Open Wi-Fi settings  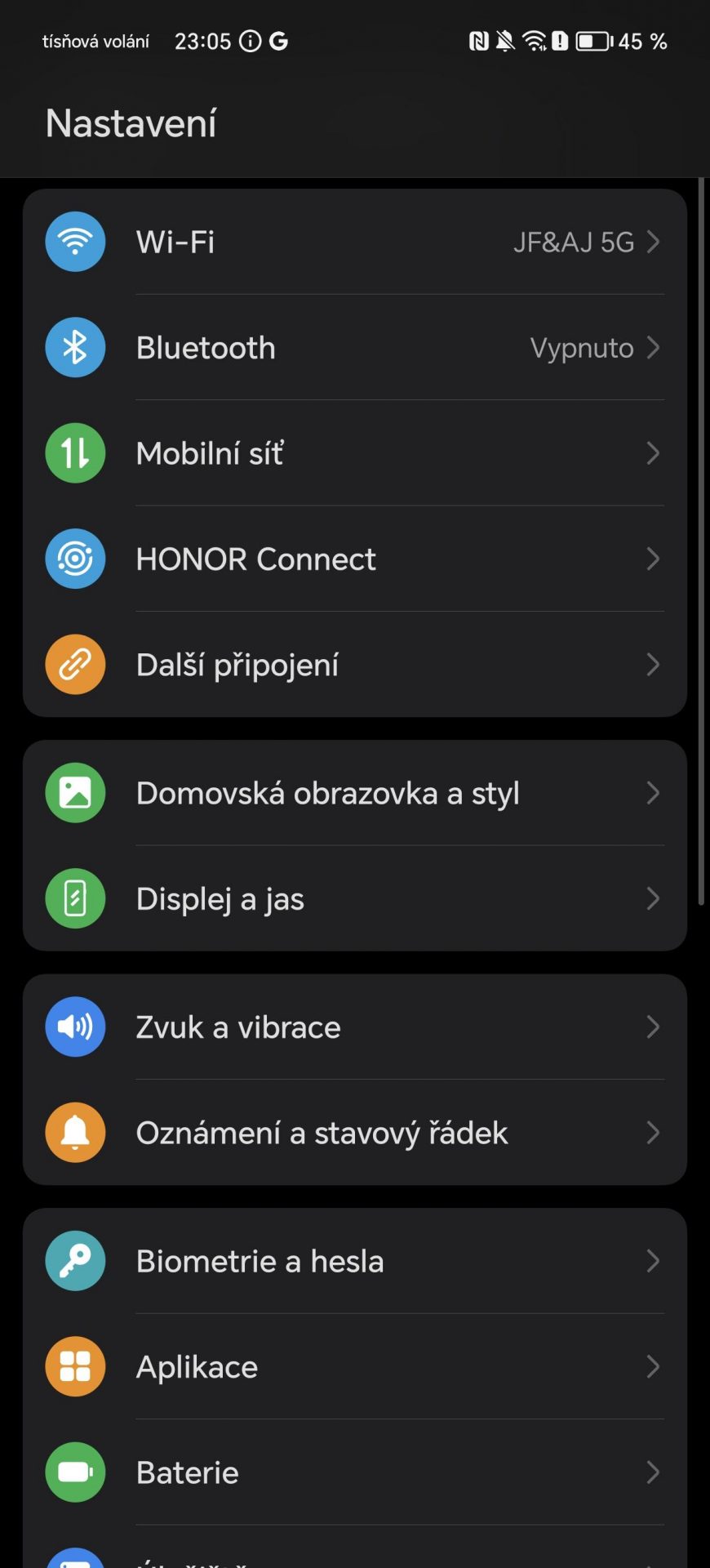(354, 242)
